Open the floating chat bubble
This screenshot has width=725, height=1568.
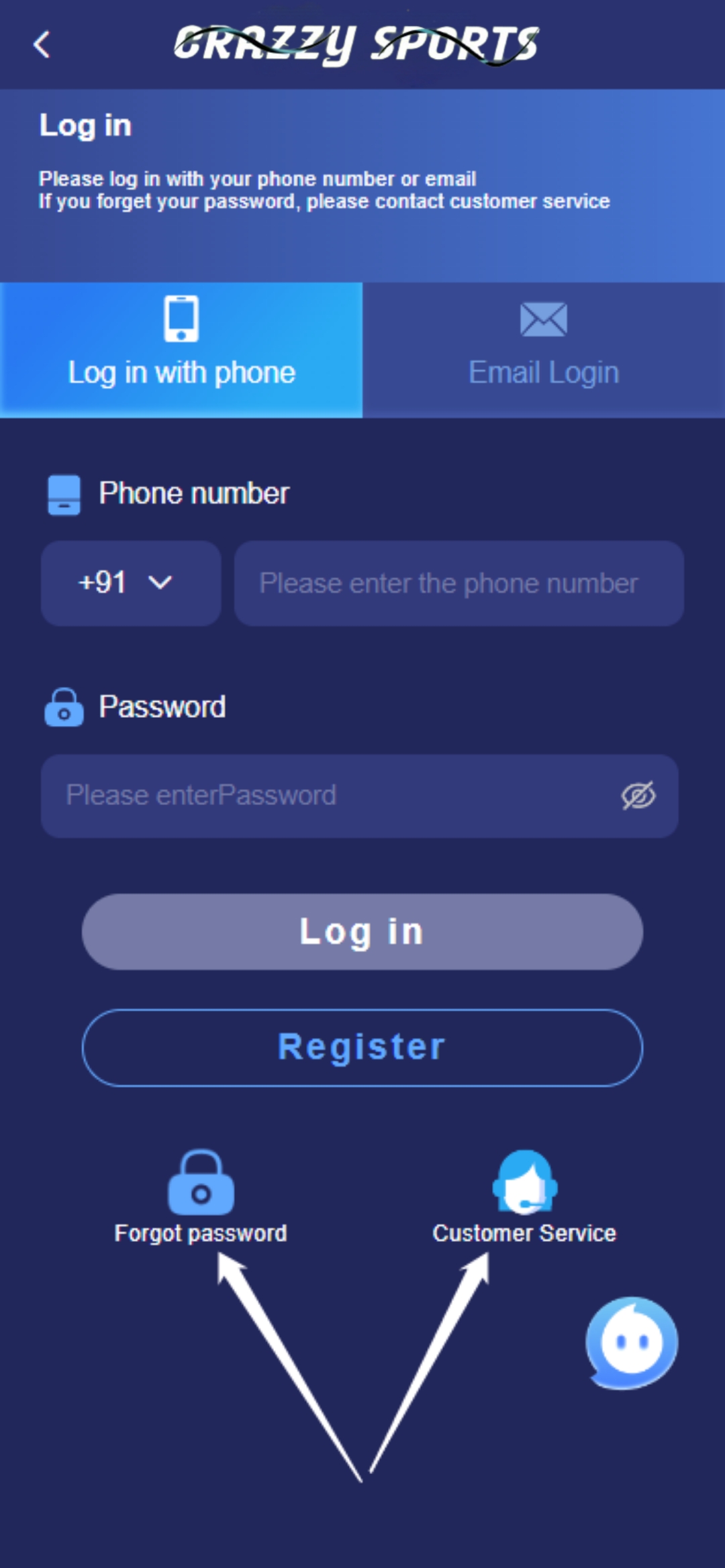pyautogui.click(x=632, y=1343)
